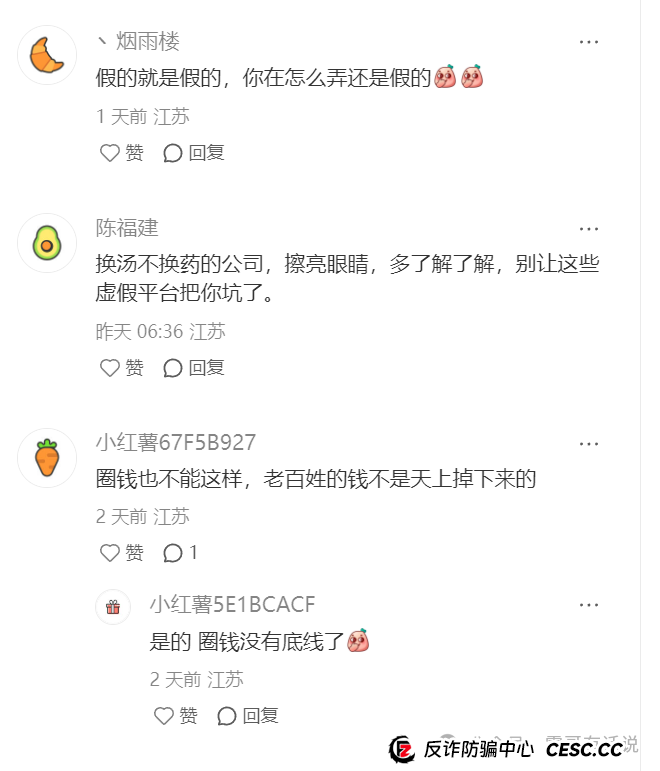Viewport: 660px width, 771px height.
Task: Open more options for 陈福建's comment
Action: (589, 228)
